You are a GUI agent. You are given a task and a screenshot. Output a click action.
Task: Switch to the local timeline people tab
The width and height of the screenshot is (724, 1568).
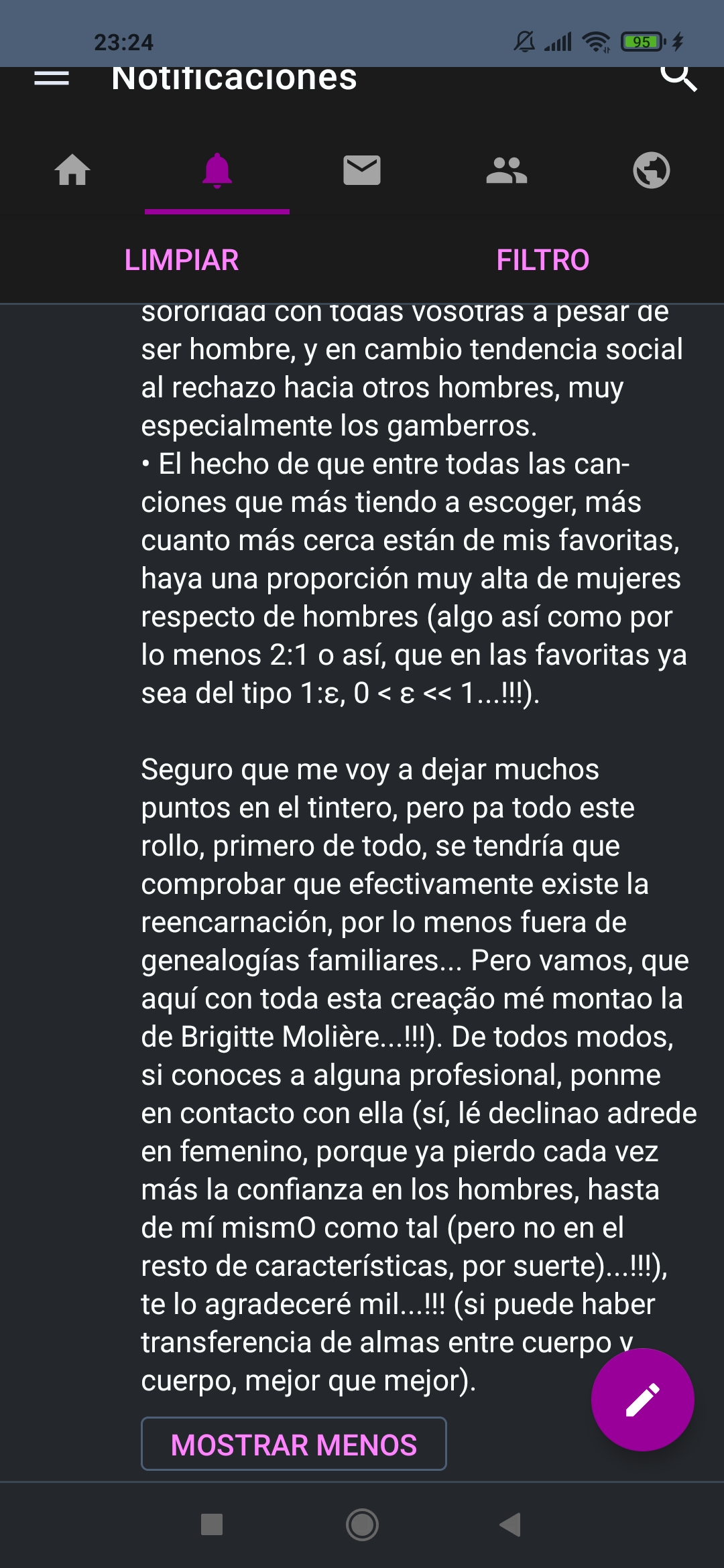pyautogui.click(x=507, y=170)
